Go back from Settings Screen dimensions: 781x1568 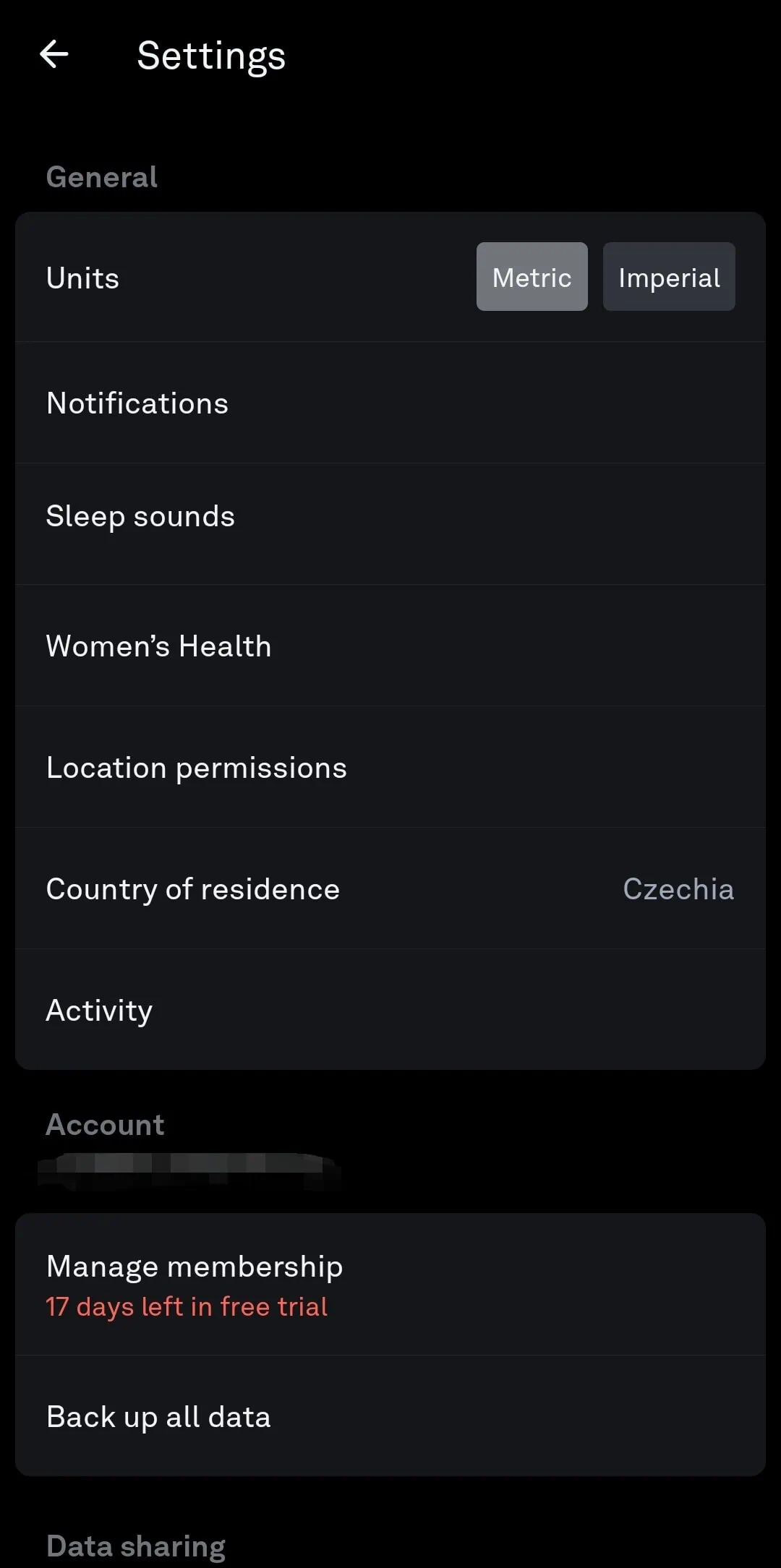pos(54,55)
